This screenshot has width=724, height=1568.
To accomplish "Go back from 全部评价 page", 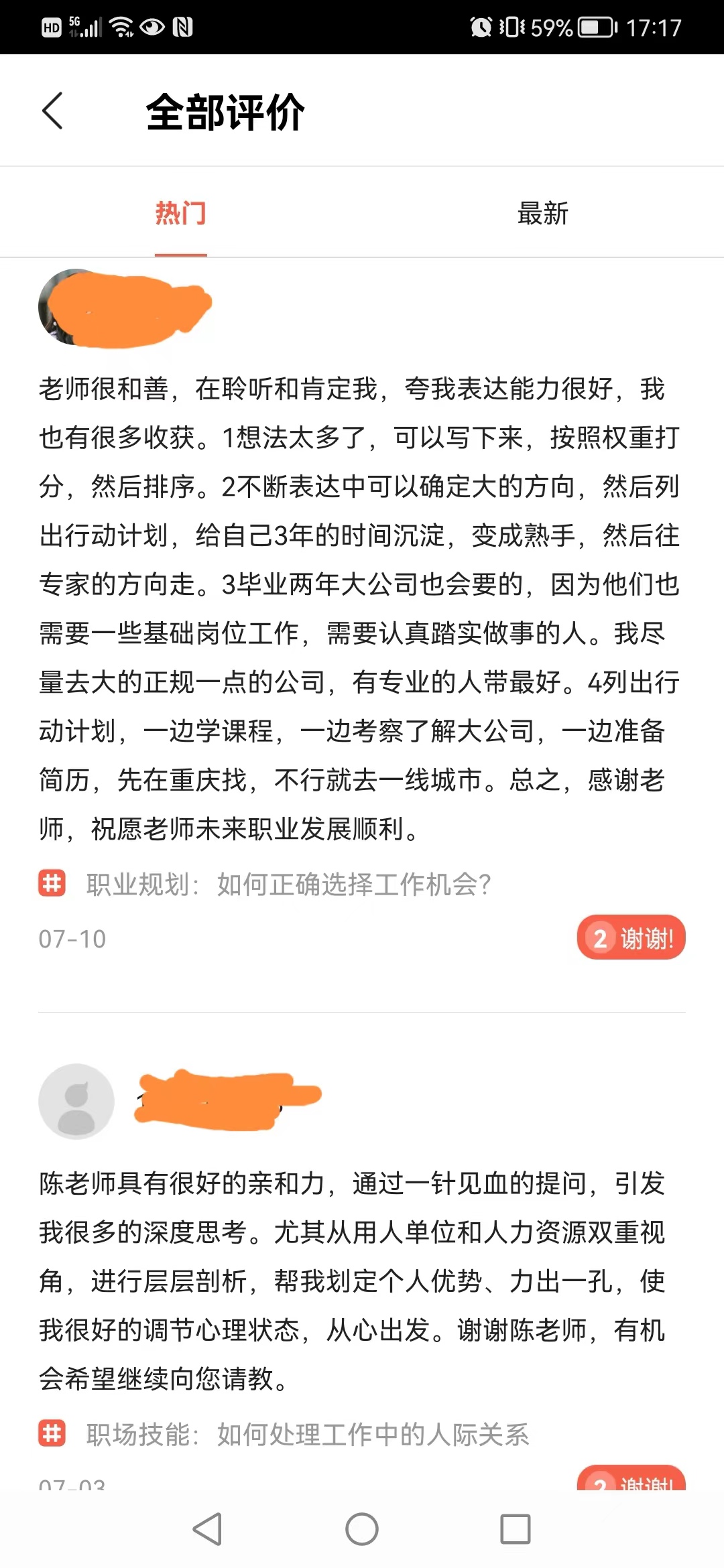I will point(52,111).
